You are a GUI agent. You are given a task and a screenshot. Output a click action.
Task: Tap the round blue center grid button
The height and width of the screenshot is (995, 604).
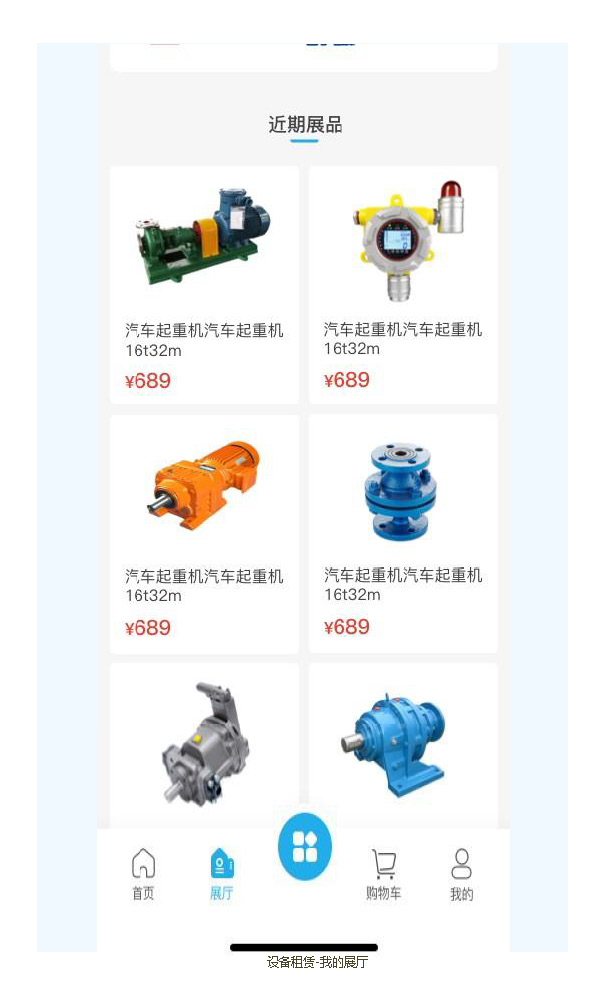coord(305,847)
